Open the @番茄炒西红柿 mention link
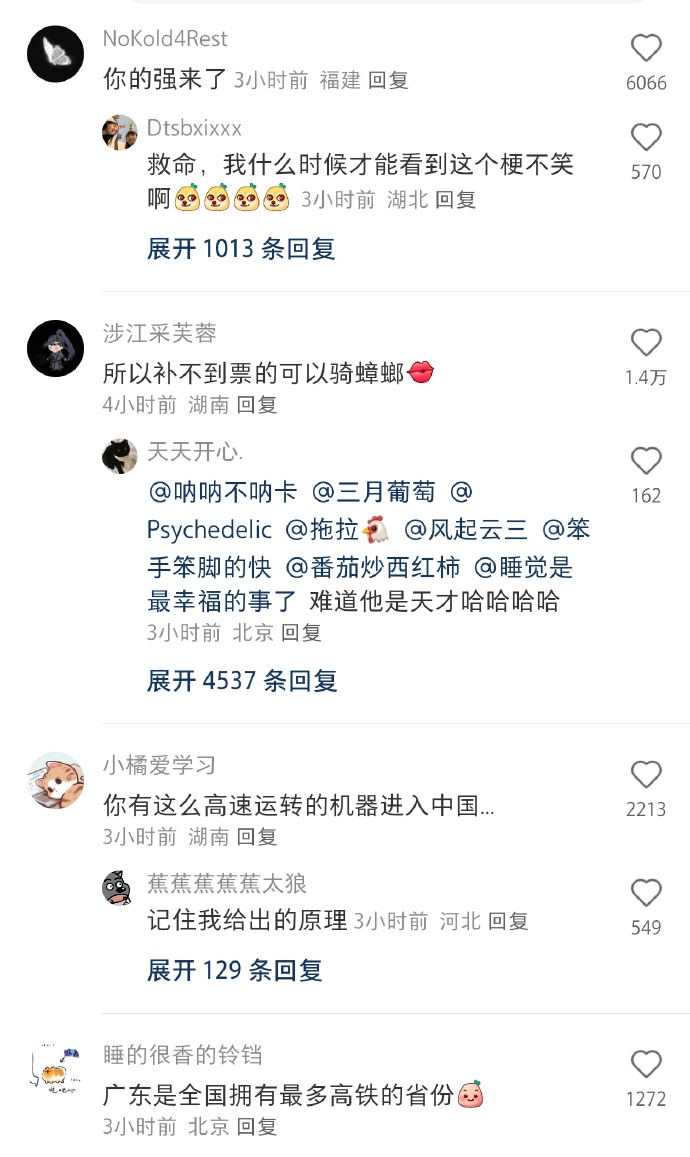This screenshot has height=1157, width=690. [373, 568]
